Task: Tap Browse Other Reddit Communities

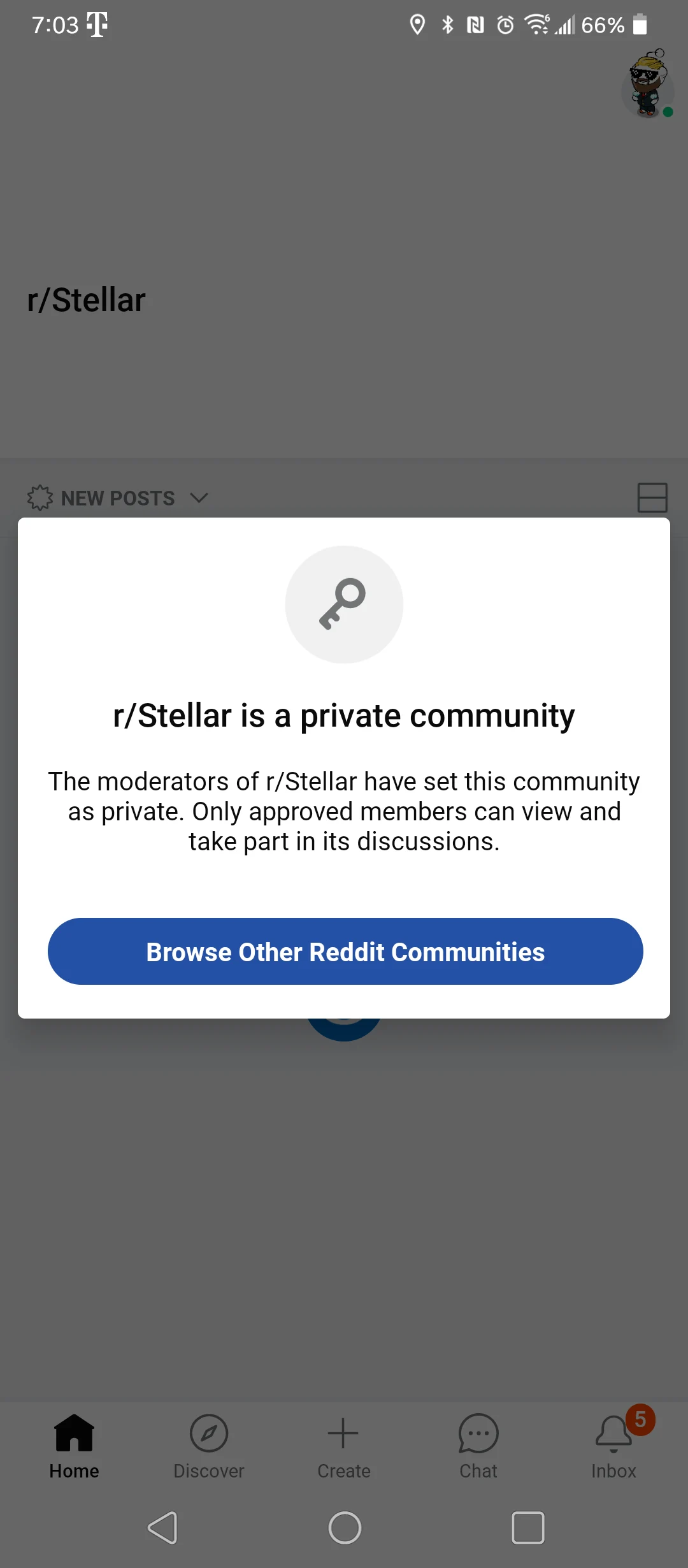Action: [x=344, y=952]
